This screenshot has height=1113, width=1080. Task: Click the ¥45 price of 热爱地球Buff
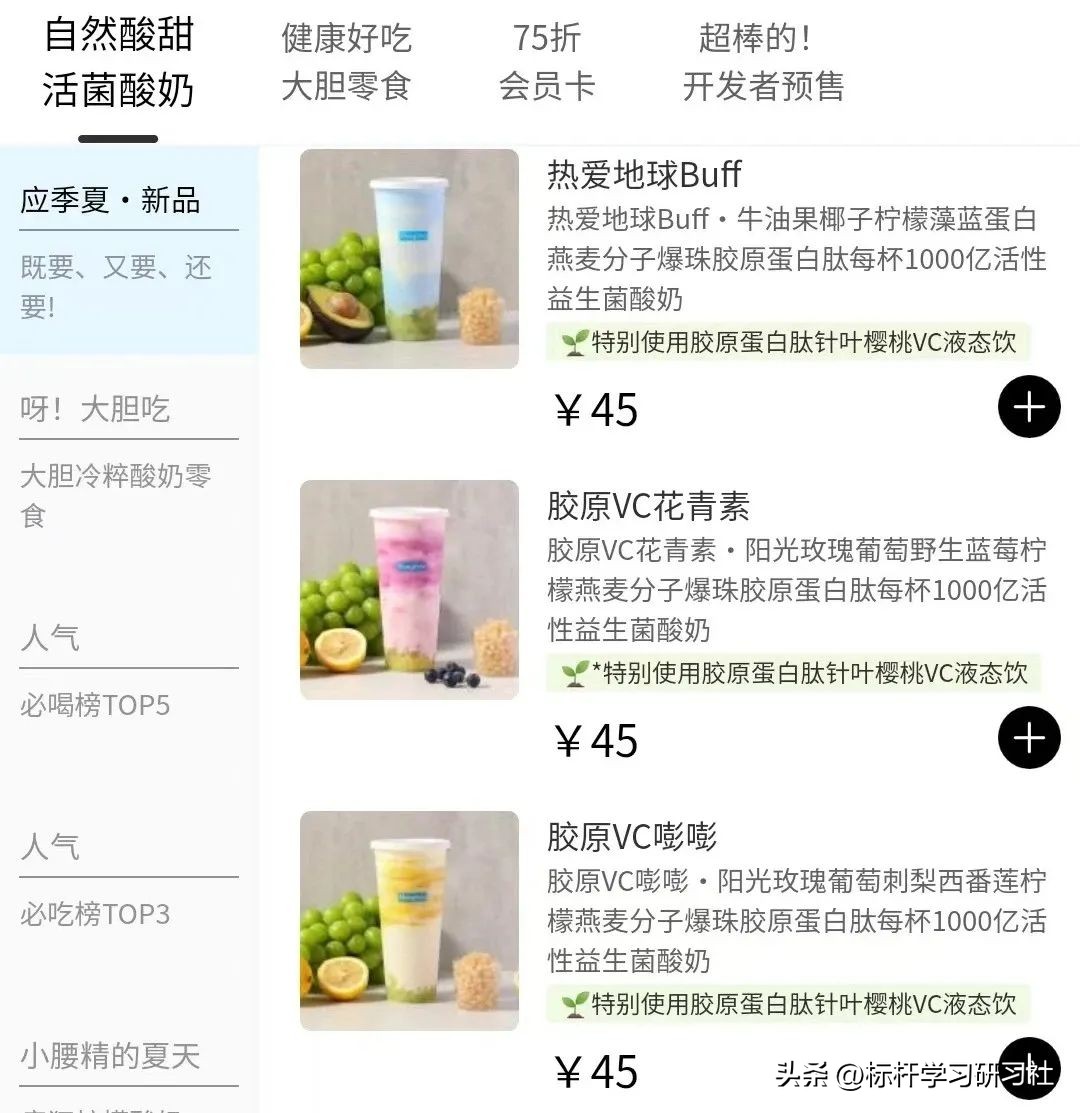point(595,410)
